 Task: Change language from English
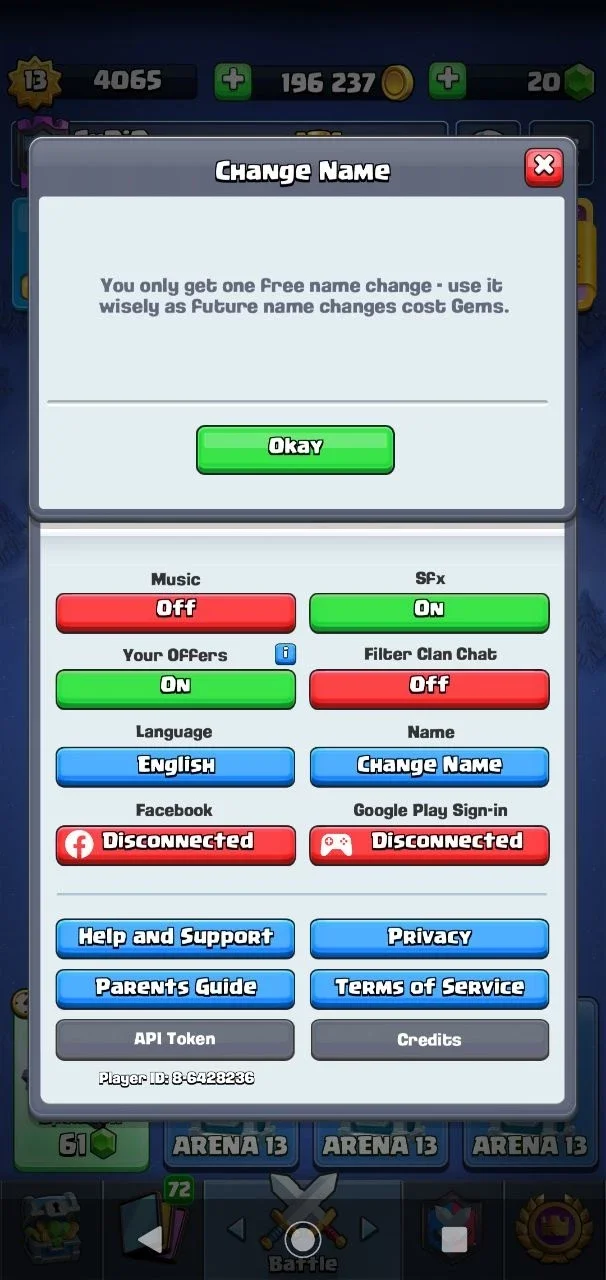[x=175, y=766]
